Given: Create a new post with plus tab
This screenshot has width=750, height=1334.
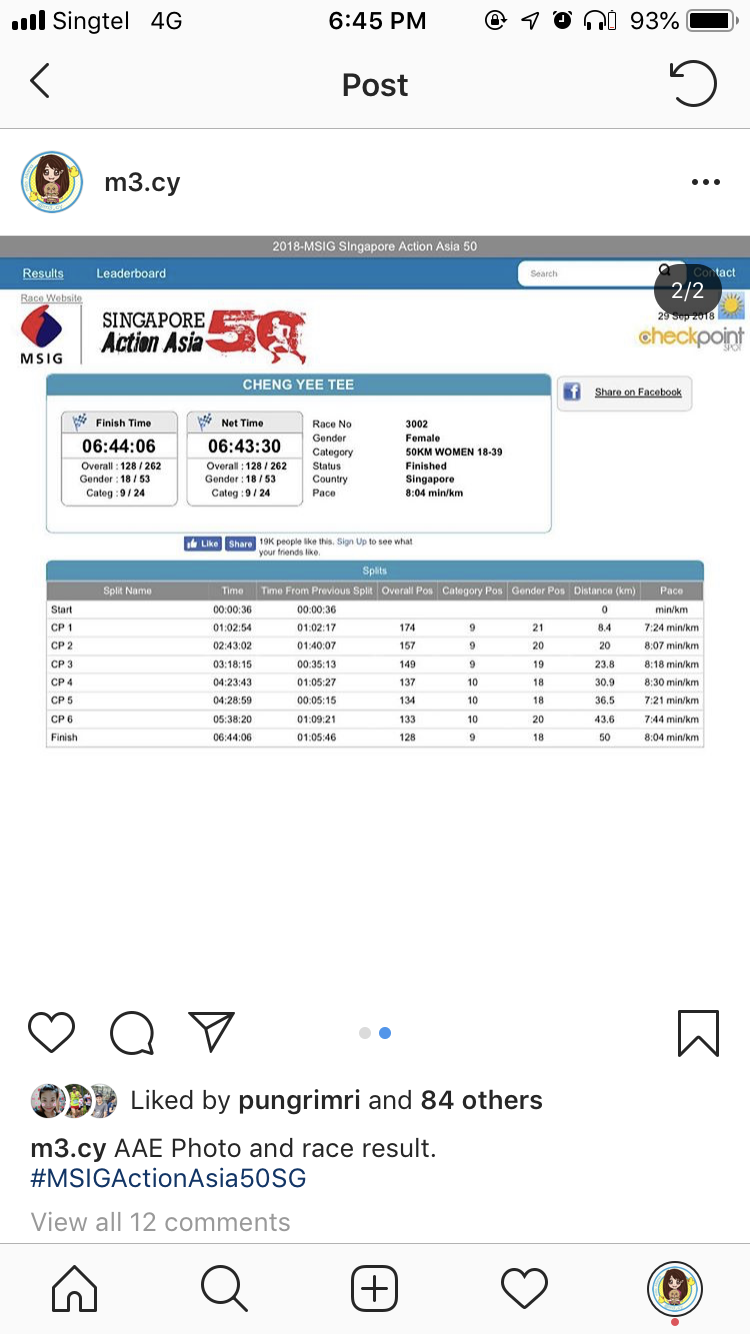Looking at the screenshot, I should click(x=375, y=1288).
